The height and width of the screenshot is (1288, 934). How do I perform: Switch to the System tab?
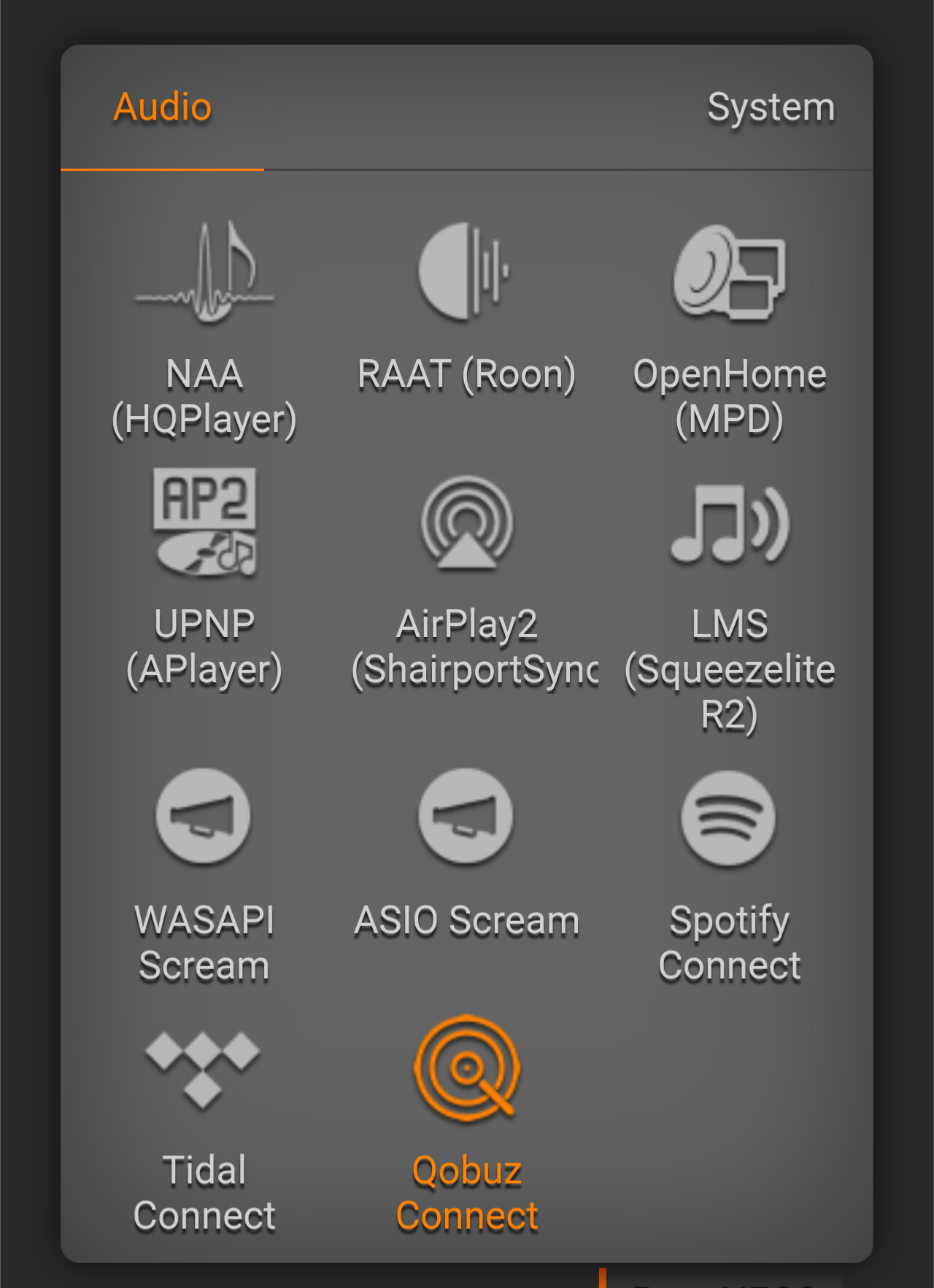(771, 108)
